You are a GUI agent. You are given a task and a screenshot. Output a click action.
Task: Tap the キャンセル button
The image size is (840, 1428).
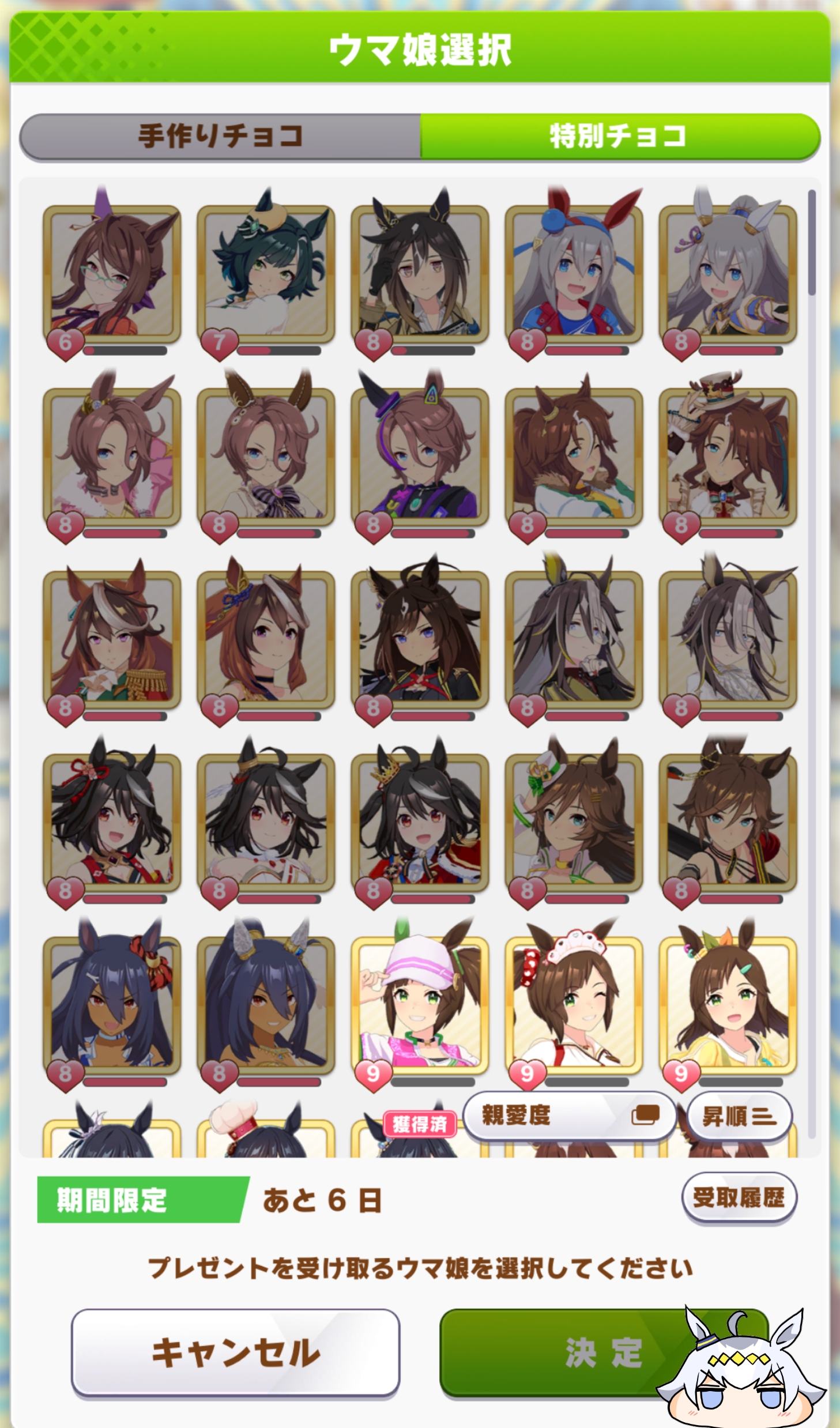tap(235, 1352)
